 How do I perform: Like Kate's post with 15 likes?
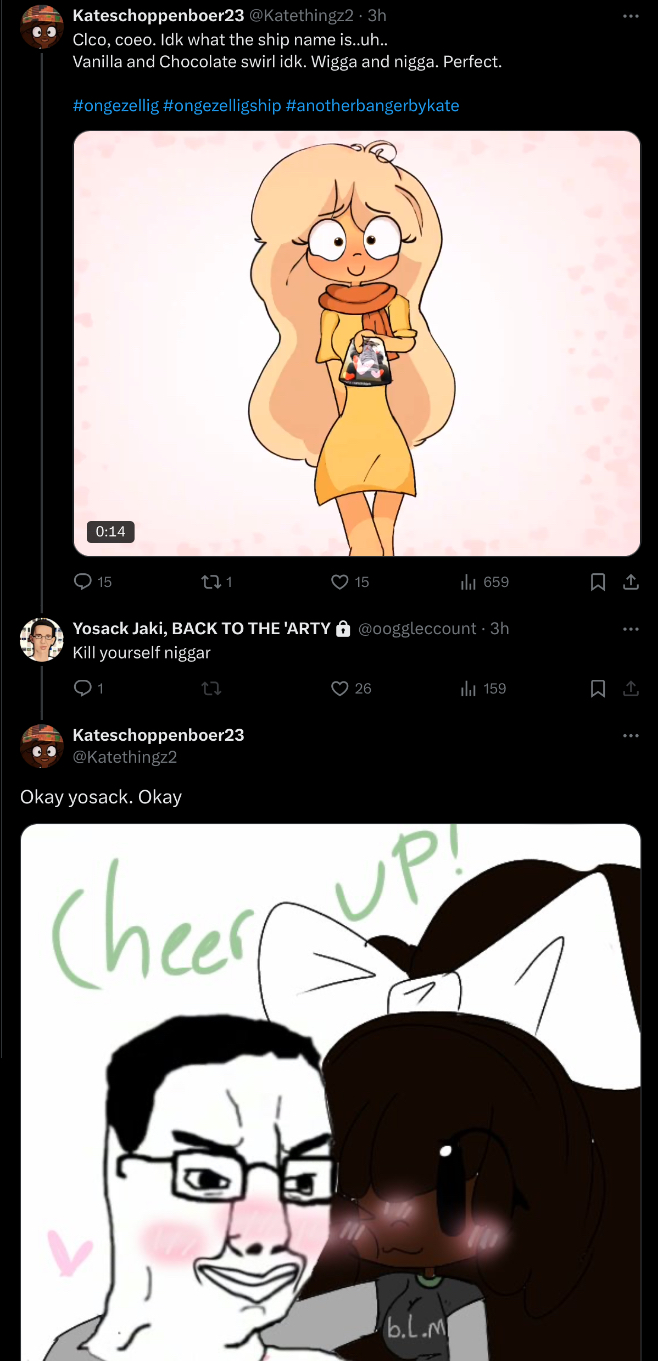[340, 582]
